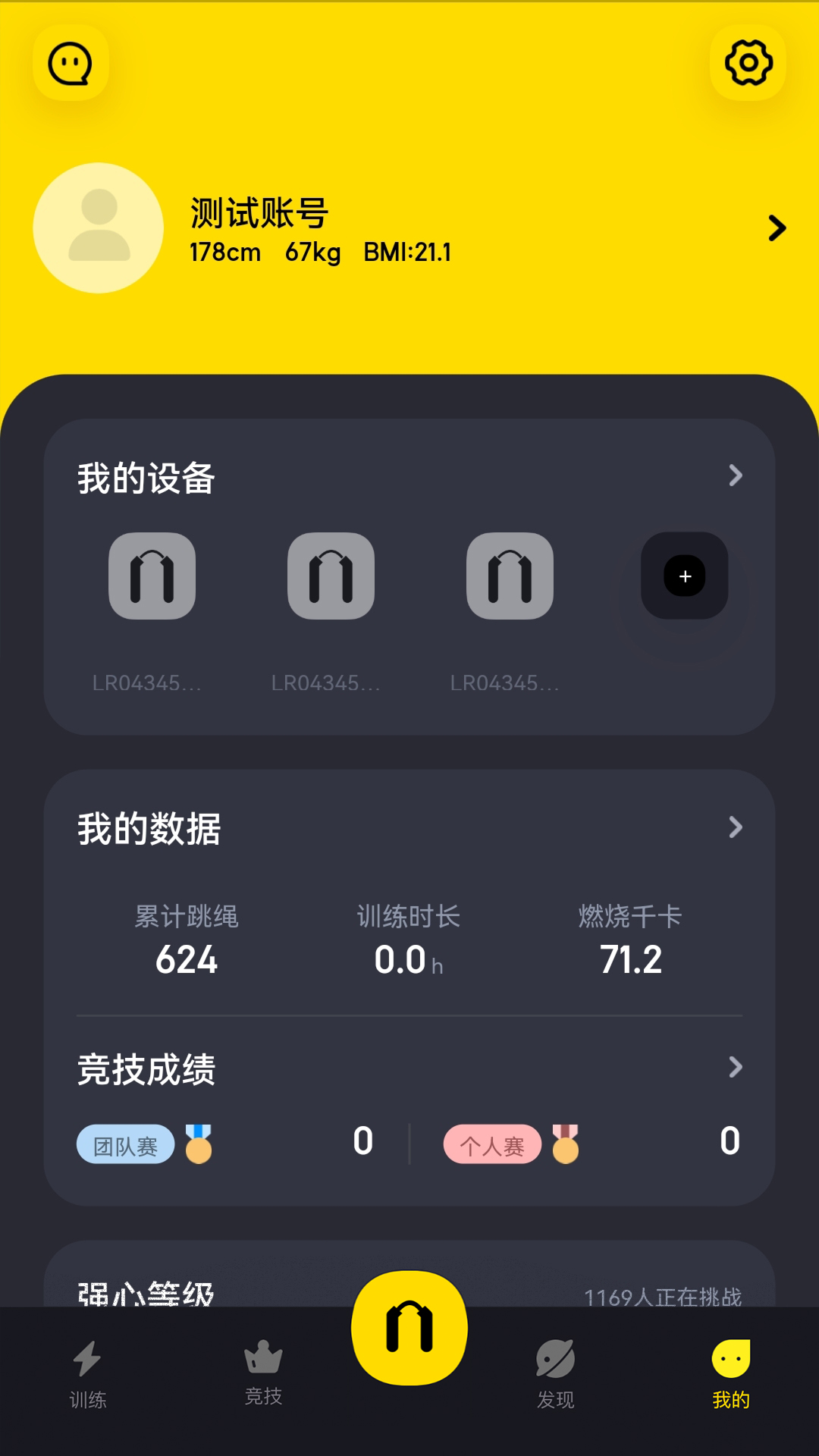This screenshot has width=819, height=1456.
Task: Select the first LR04345 jump rope device
Action: (152, 576)
